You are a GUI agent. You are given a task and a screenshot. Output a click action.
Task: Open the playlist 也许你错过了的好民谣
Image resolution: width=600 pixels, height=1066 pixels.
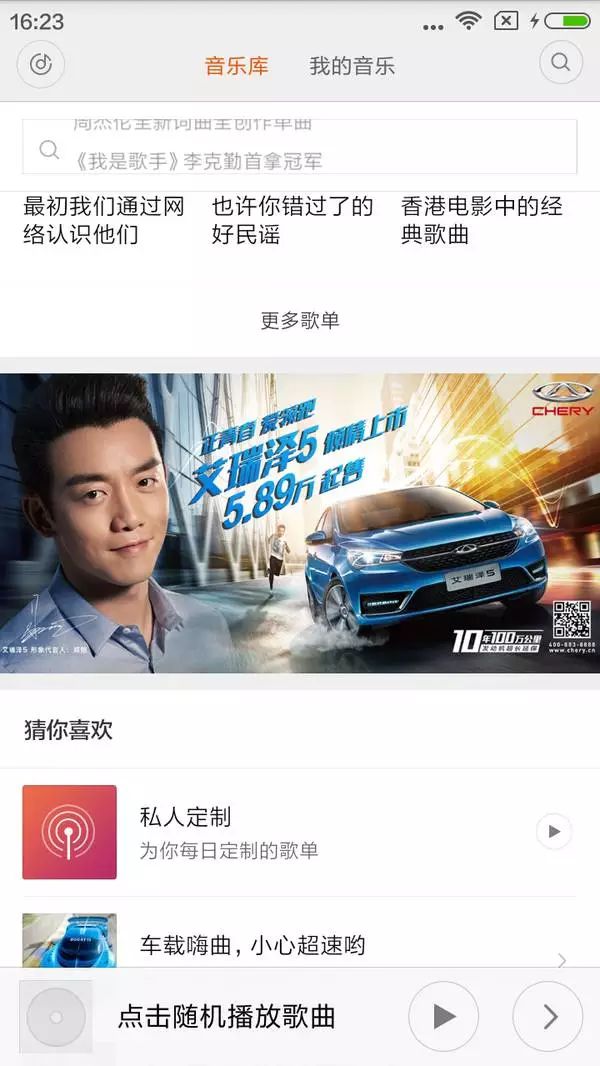tap(292, 221)
